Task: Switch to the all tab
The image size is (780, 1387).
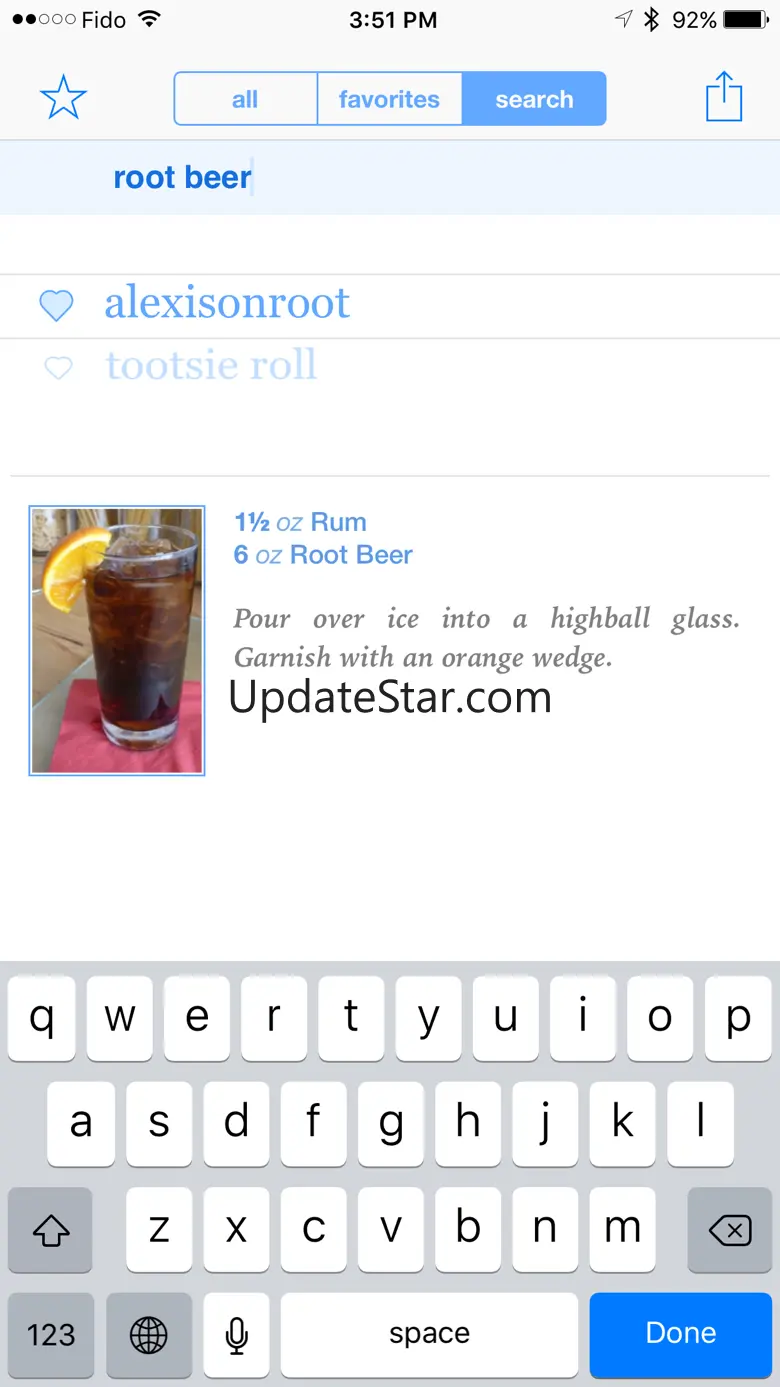Action: [x=245, y=99]
